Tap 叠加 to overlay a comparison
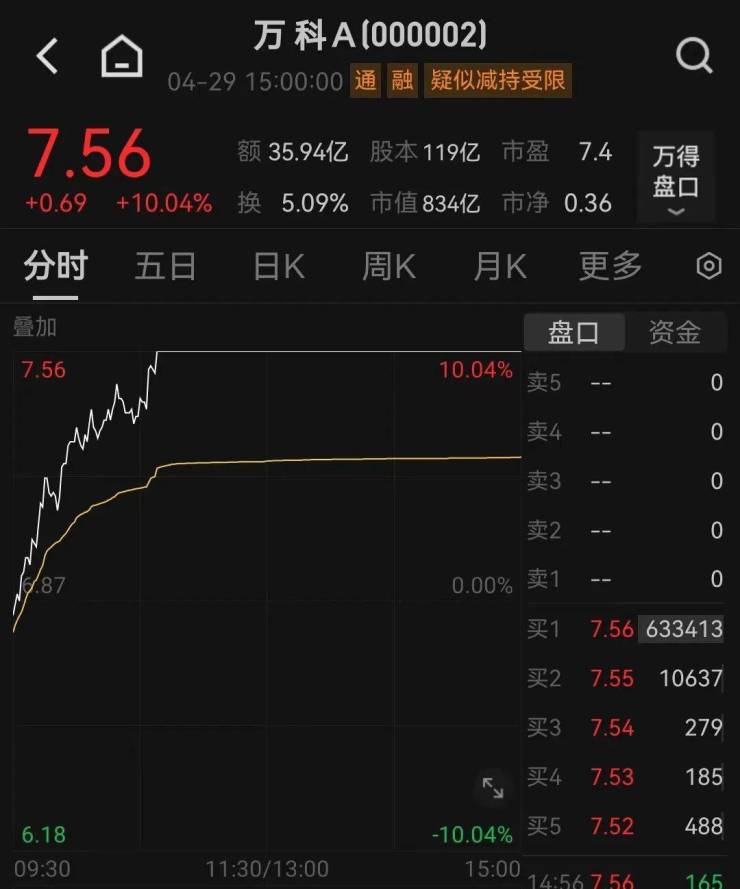 coord(35,326)
